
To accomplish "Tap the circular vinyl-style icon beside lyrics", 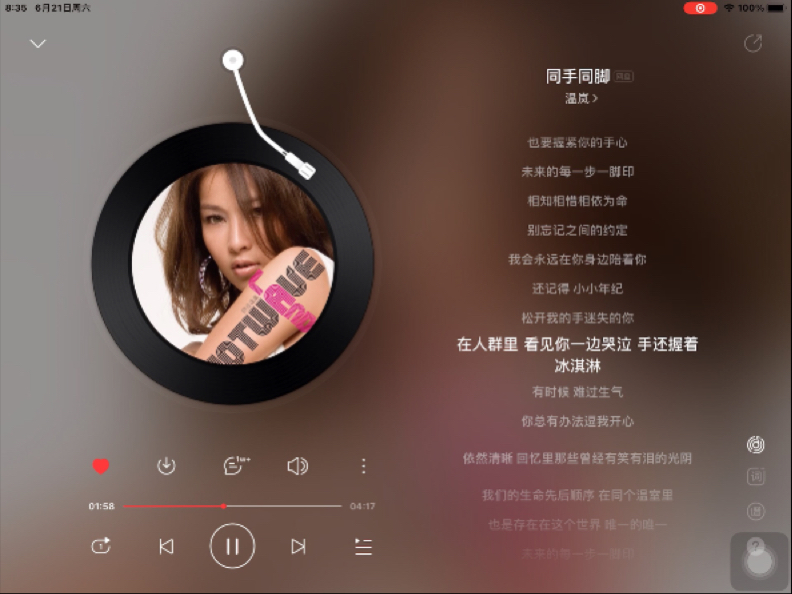I will pos(756,444).
